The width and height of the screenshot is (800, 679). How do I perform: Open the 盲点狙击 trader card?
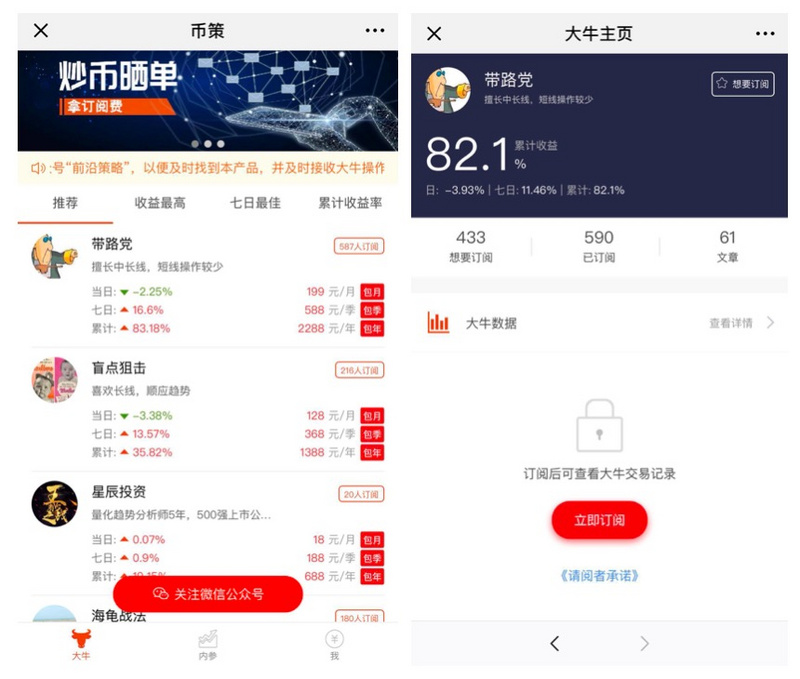(x=208, y=409)
